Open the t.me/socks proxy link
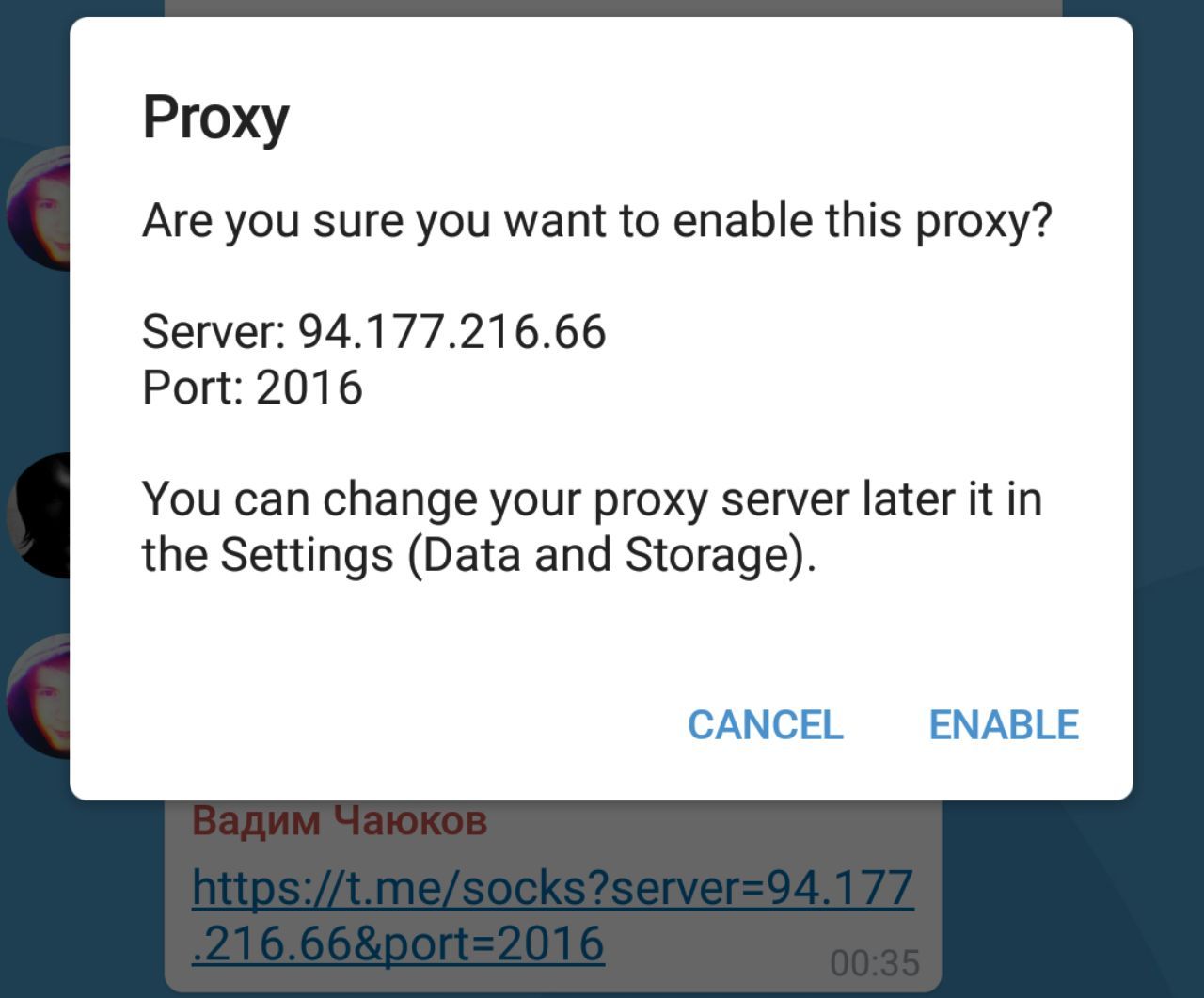This screenshot has height=998, width=1204. [x=552, y=889]
